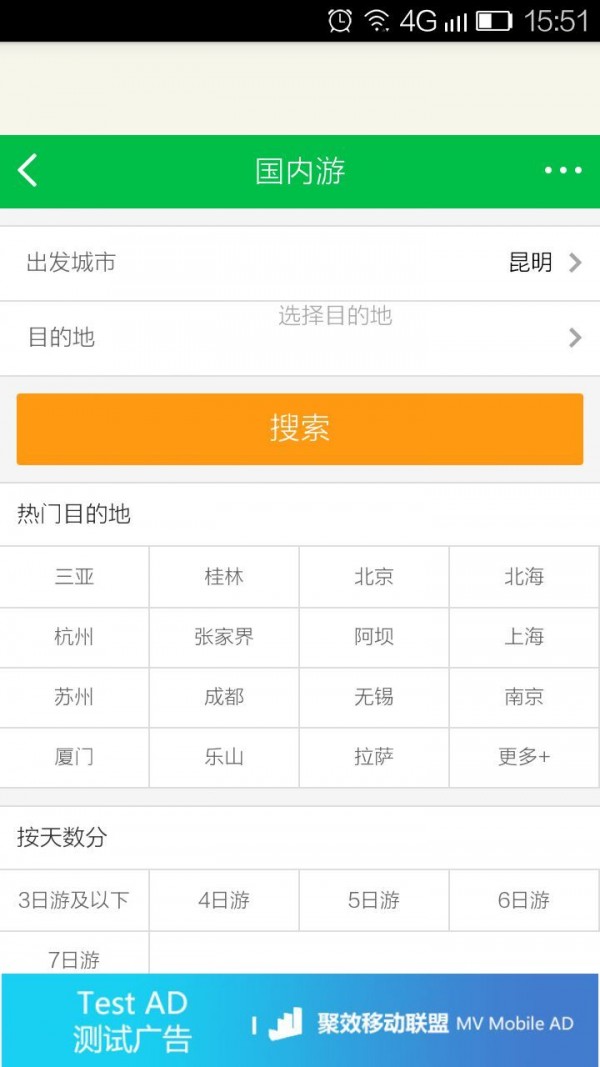Choose the 6日游 duration filter
Screen dimensions: 600x1067
pos(524,900)
